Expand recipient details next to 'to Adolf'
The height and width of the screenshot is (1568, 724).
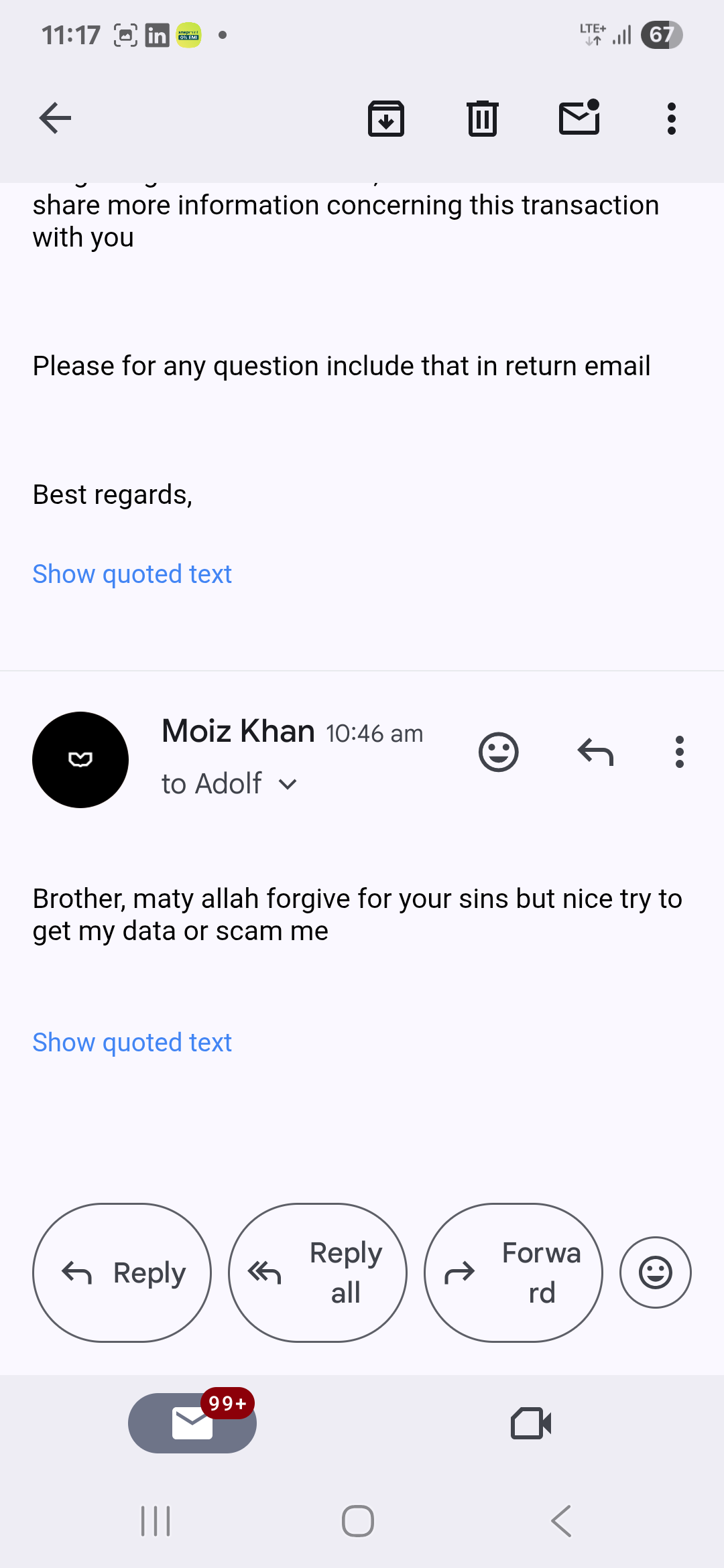tap(288, 784)
